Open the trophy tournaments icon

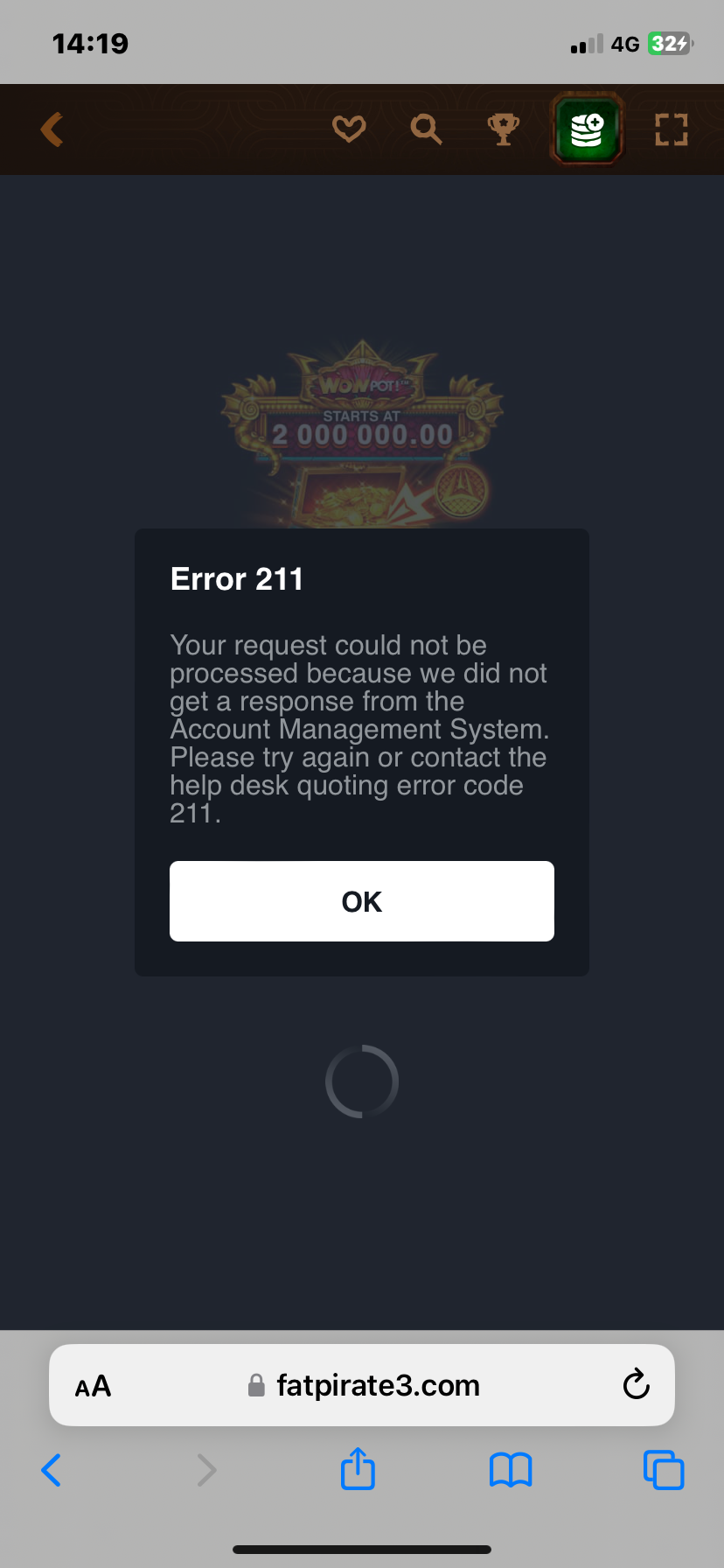[503, 129]
